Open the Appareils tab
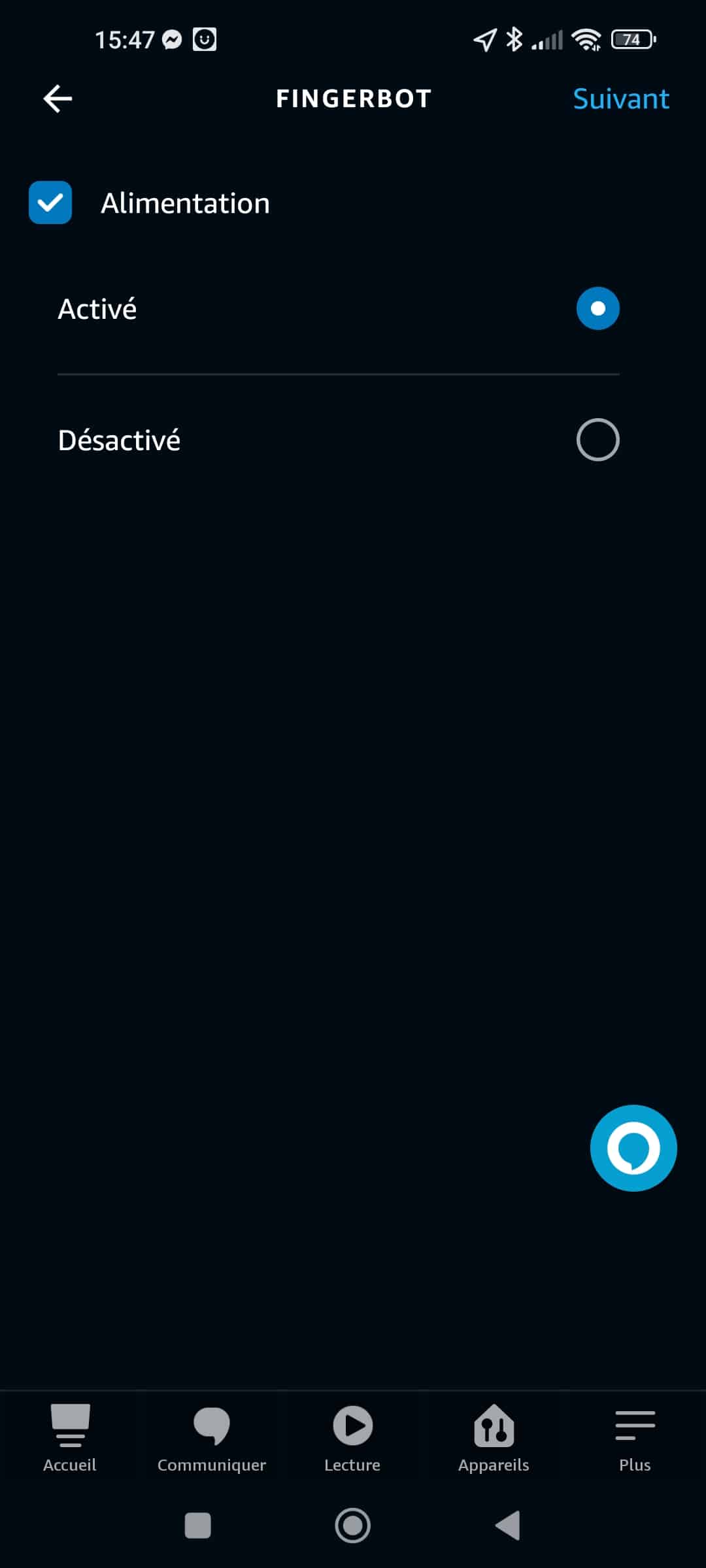The height and width of the screenshot is (1568, 706). pyautogui.click(x=494, y=1439)
